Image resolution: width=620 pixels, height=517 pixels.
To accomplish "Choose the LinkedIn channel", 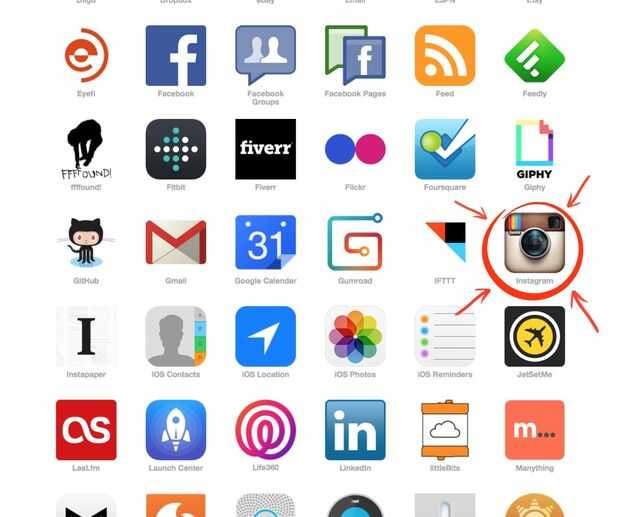I will pos(355,430).
